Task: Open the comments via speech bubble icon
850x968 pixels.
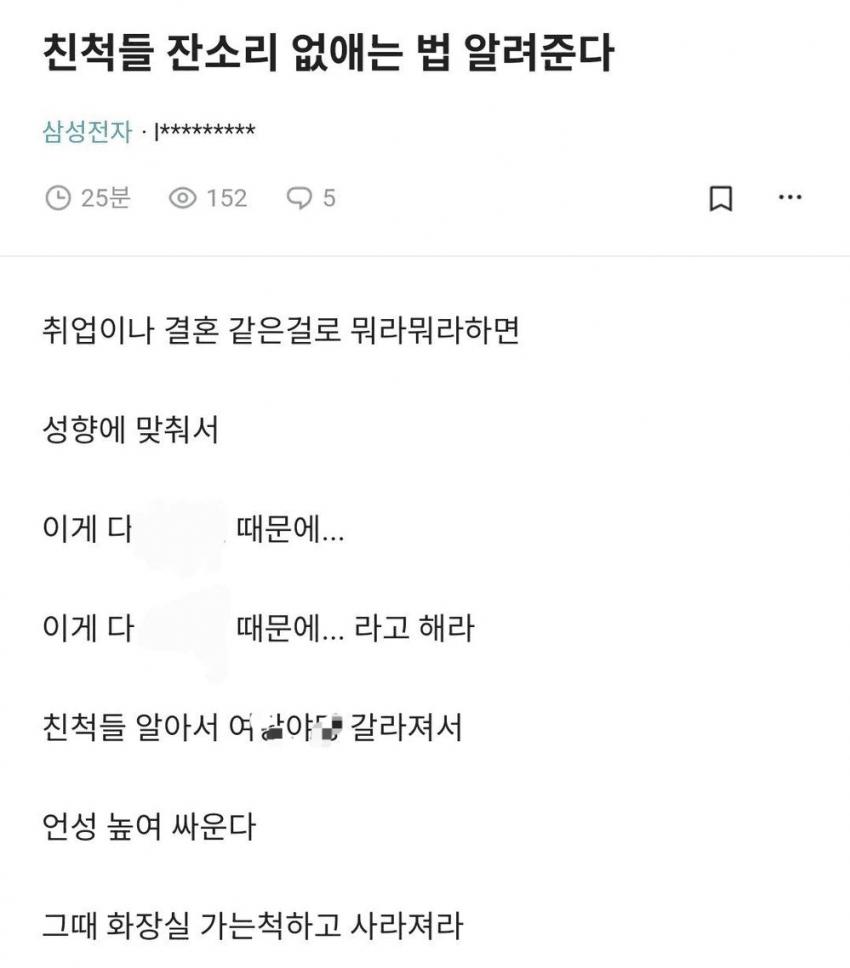Action: pyautogui.click(x=299, y=197)
